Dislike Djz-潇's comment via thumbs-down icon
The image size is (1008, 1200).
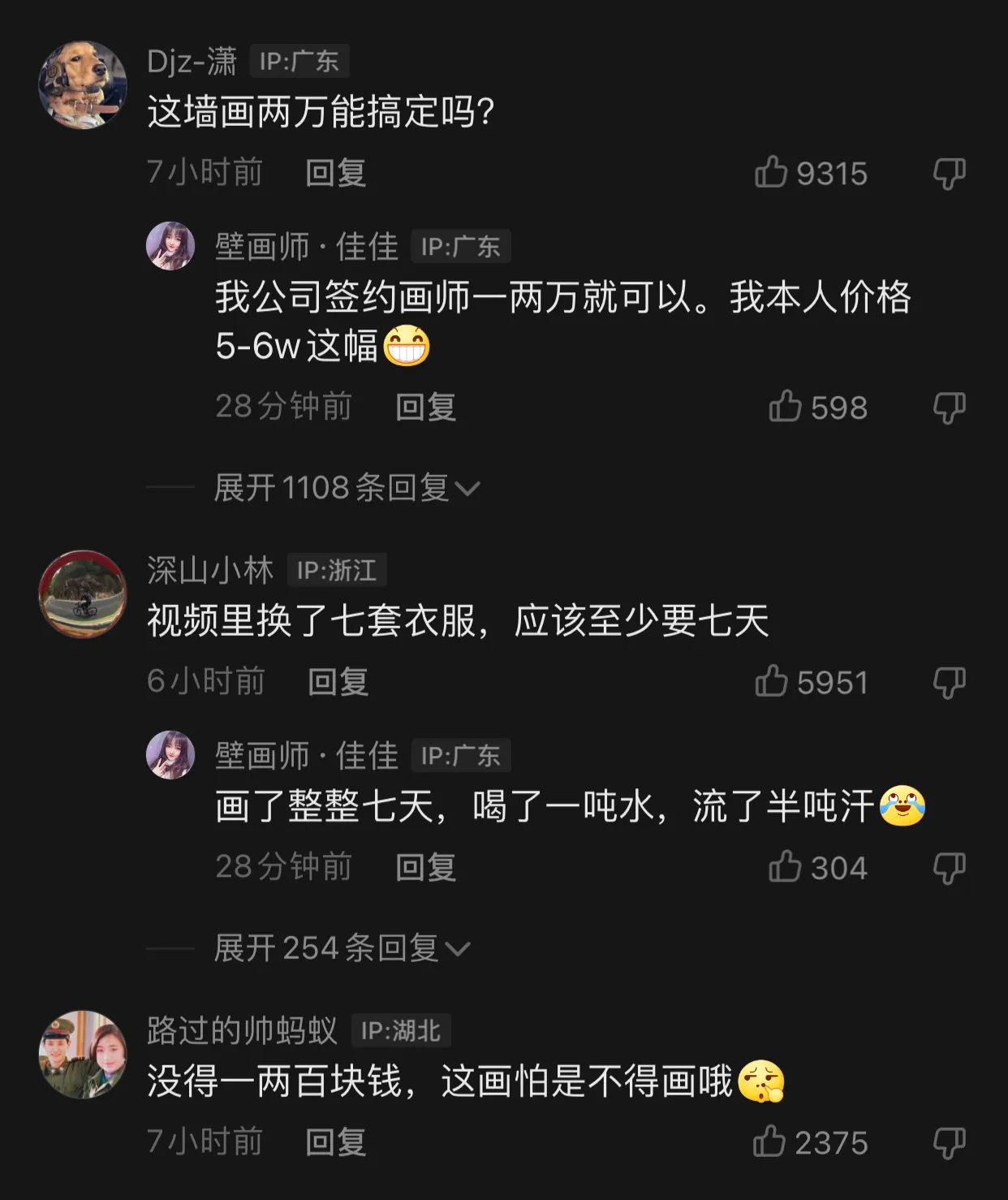pyautogui.click(x=946, y=171)
